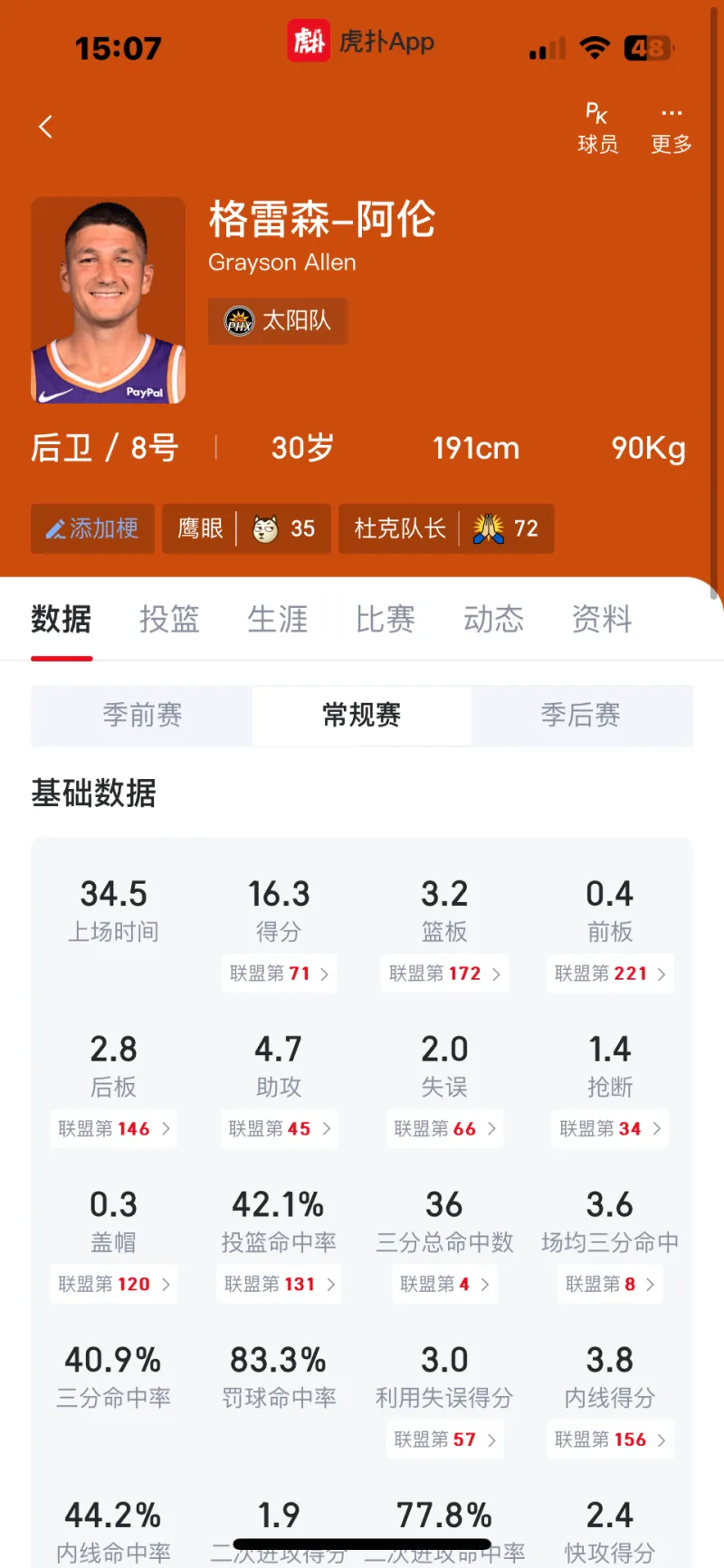
Task: Open Grayson Allen's player photo
Action: point(109,300)
